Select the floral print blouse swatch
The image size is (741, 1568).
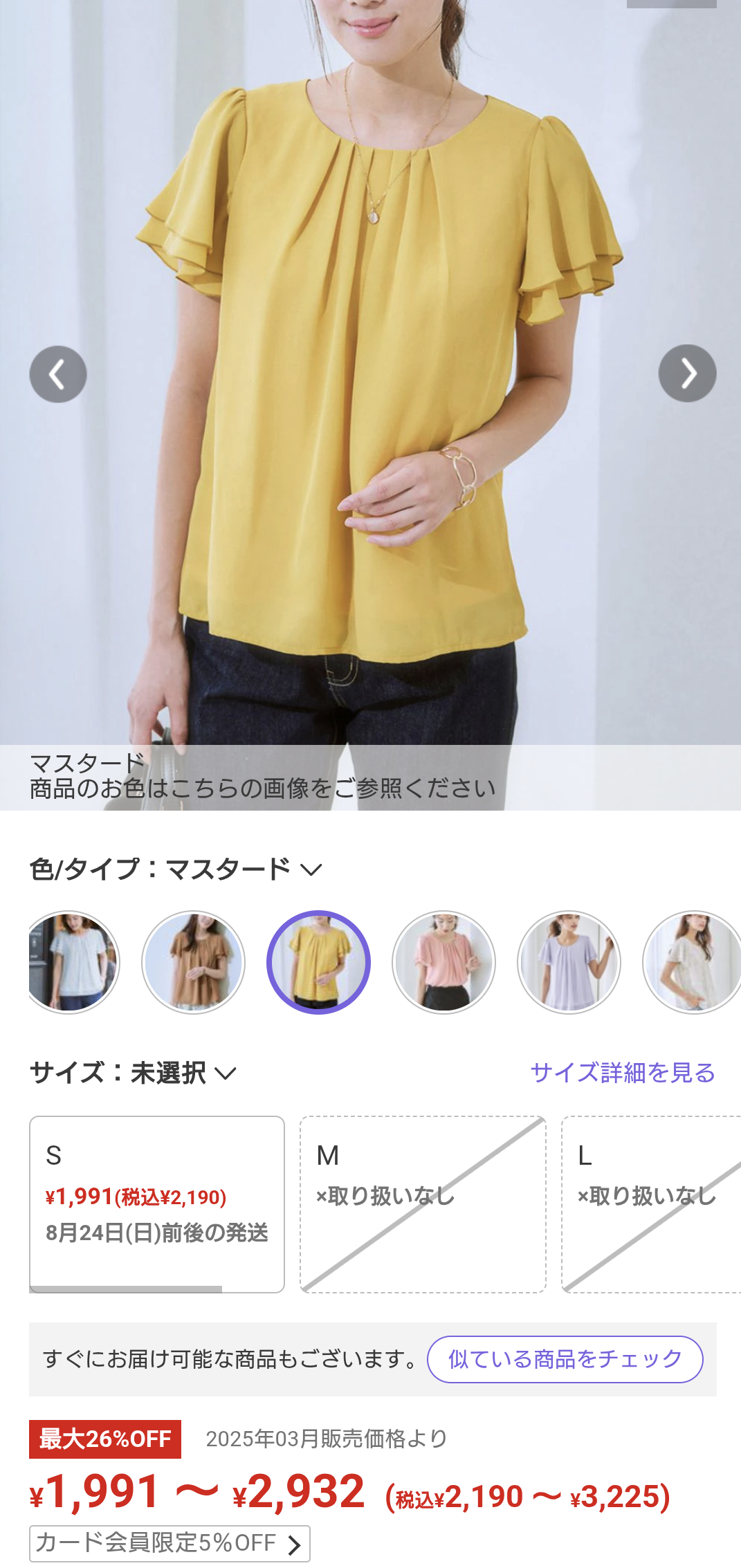point(692,962)
